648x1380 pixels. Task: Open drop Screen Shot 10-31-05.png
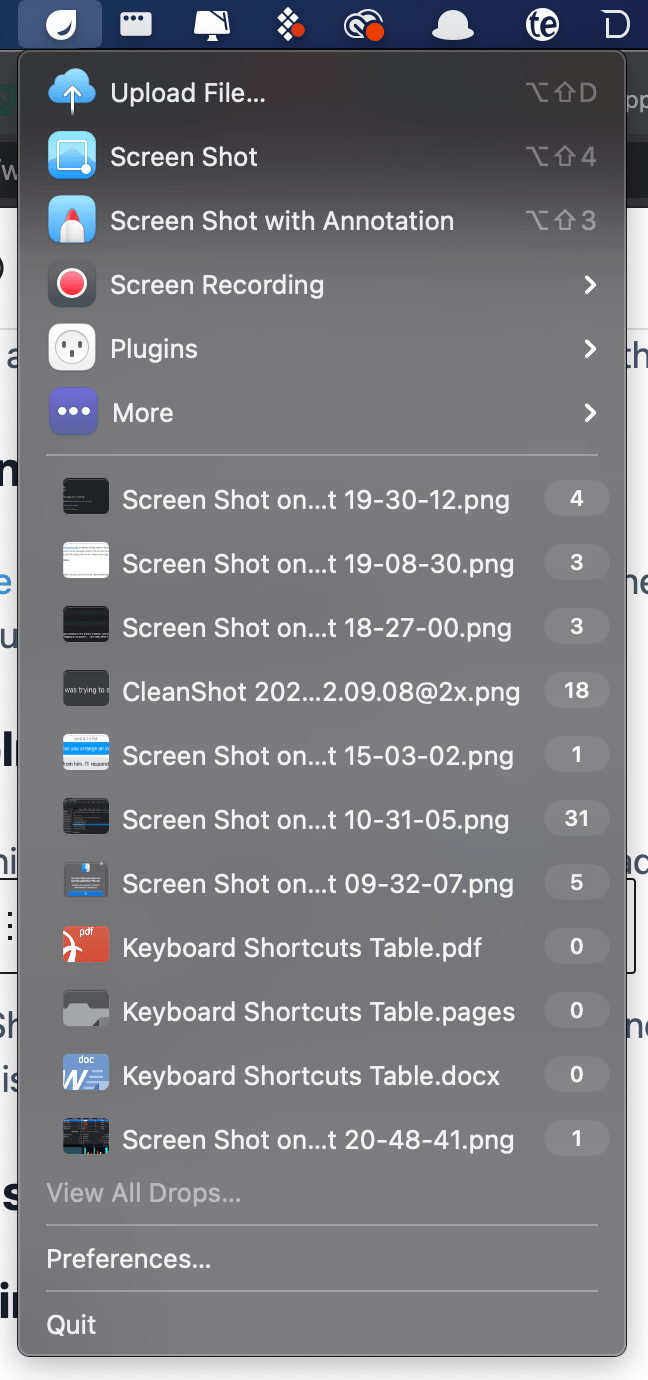pyautogui.click(x=322, y=819)
